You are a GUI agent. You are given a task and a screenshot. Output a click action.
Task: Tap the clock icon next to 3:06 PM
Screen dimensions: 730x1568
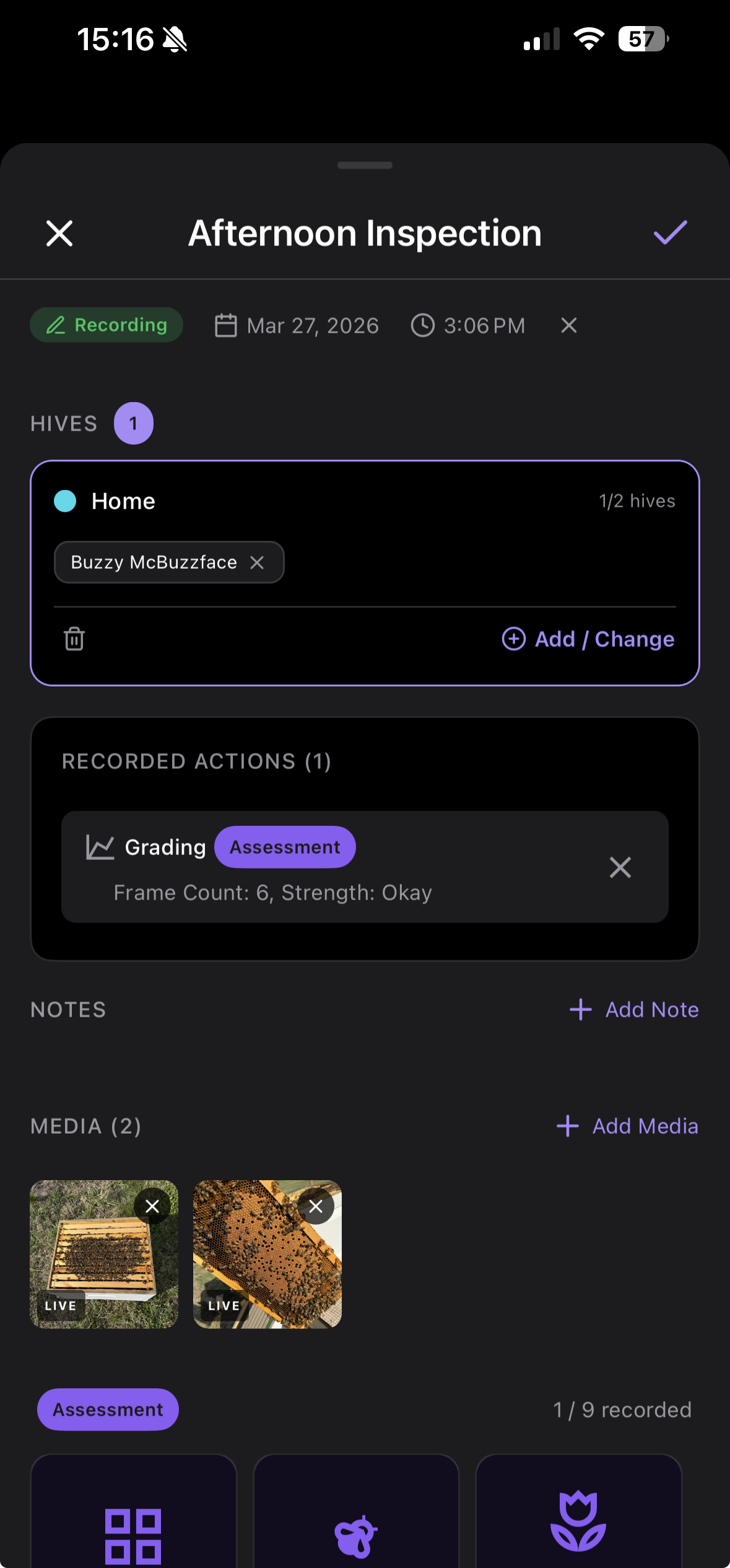pos(423,325)
